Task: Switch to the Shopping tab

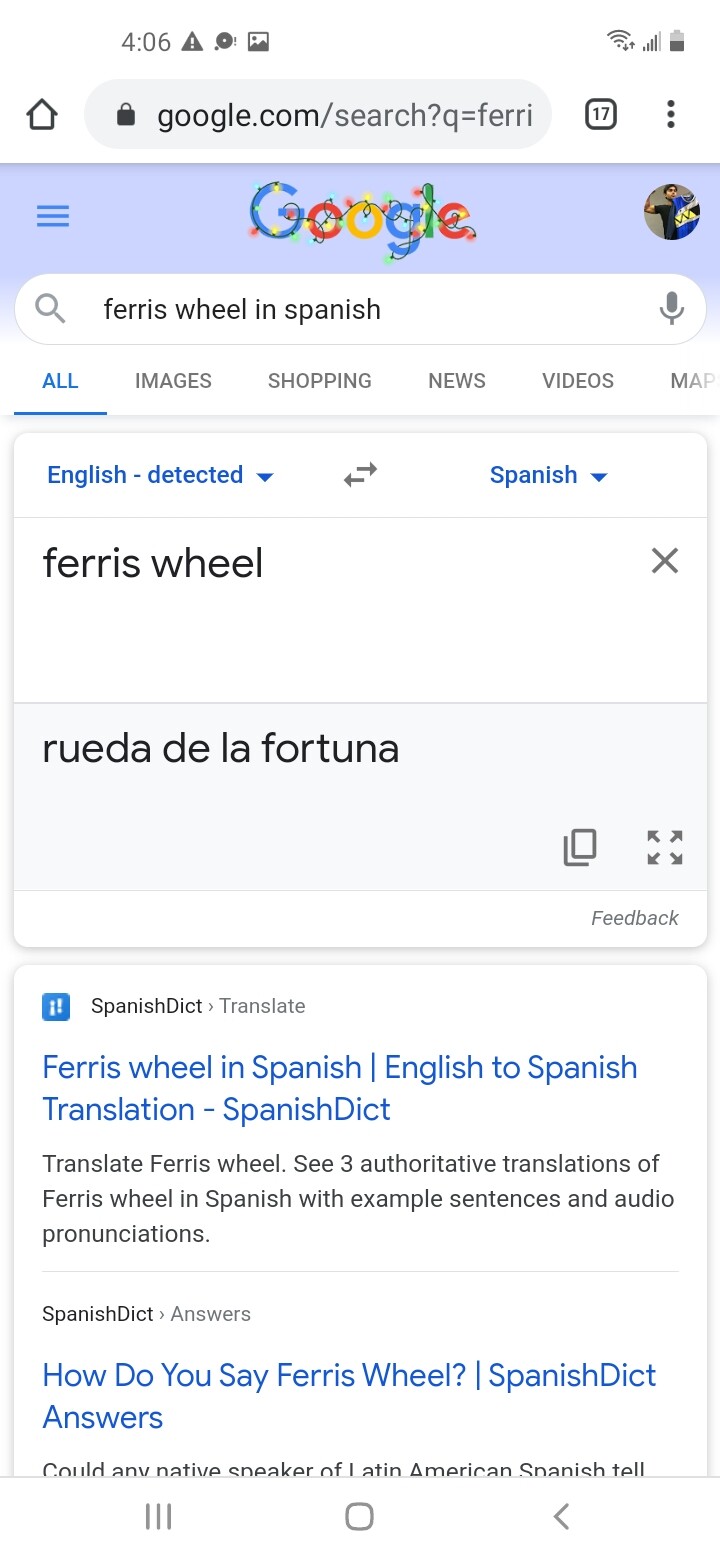Action: pyautogui.click(x=319, y=381)
